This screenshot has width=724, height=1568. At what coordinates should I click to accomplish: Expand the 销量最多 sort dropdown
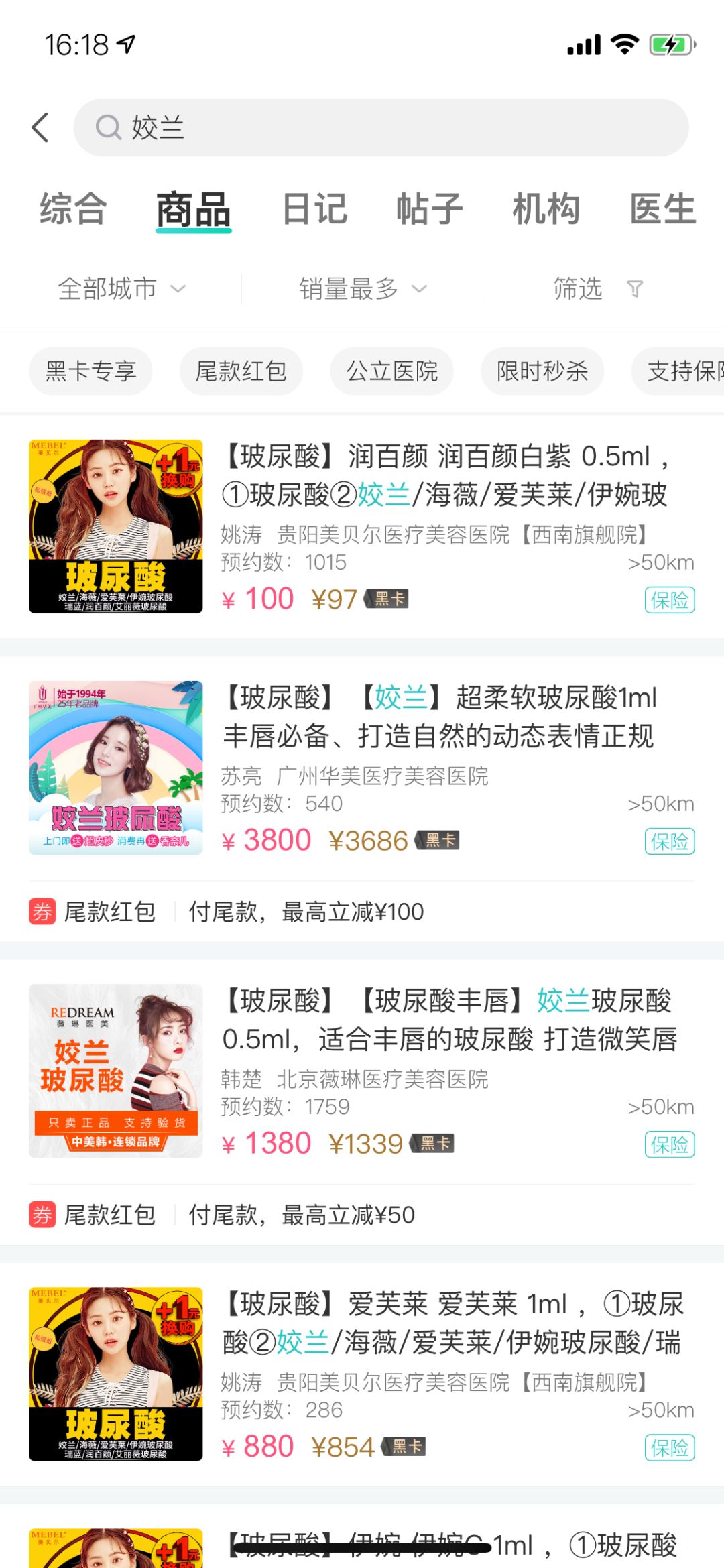click(362, 289)
